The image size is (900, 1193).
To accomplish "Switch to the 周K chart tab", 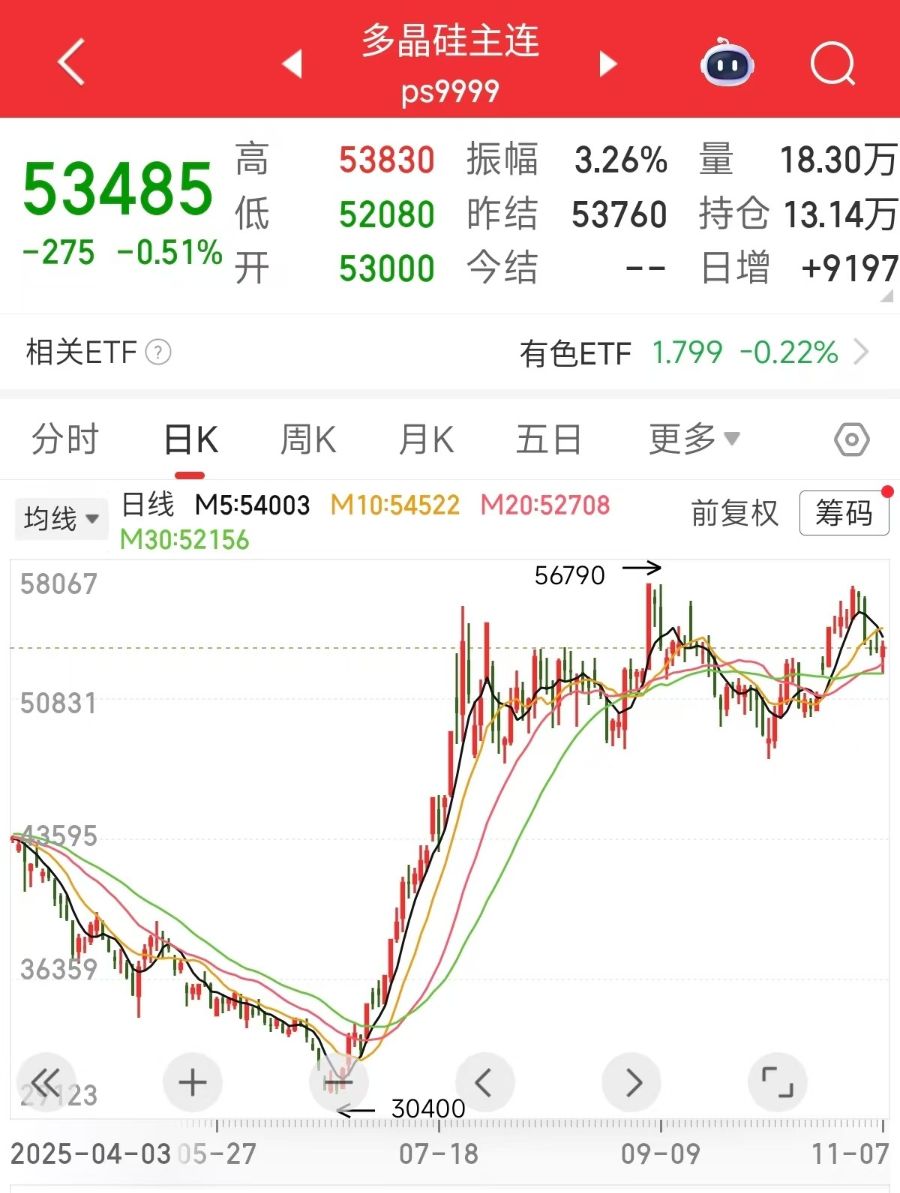I will pyautogui.click(x=308, y=439).
